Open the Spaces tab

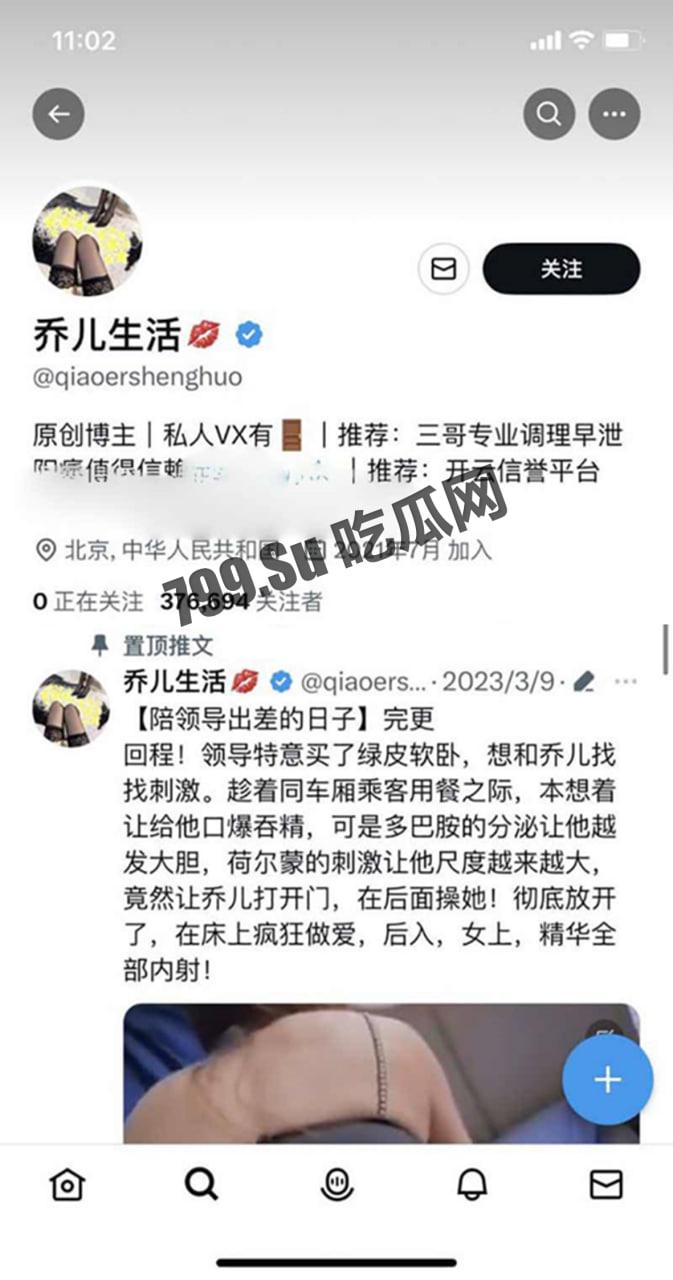tap(337, 1186)
